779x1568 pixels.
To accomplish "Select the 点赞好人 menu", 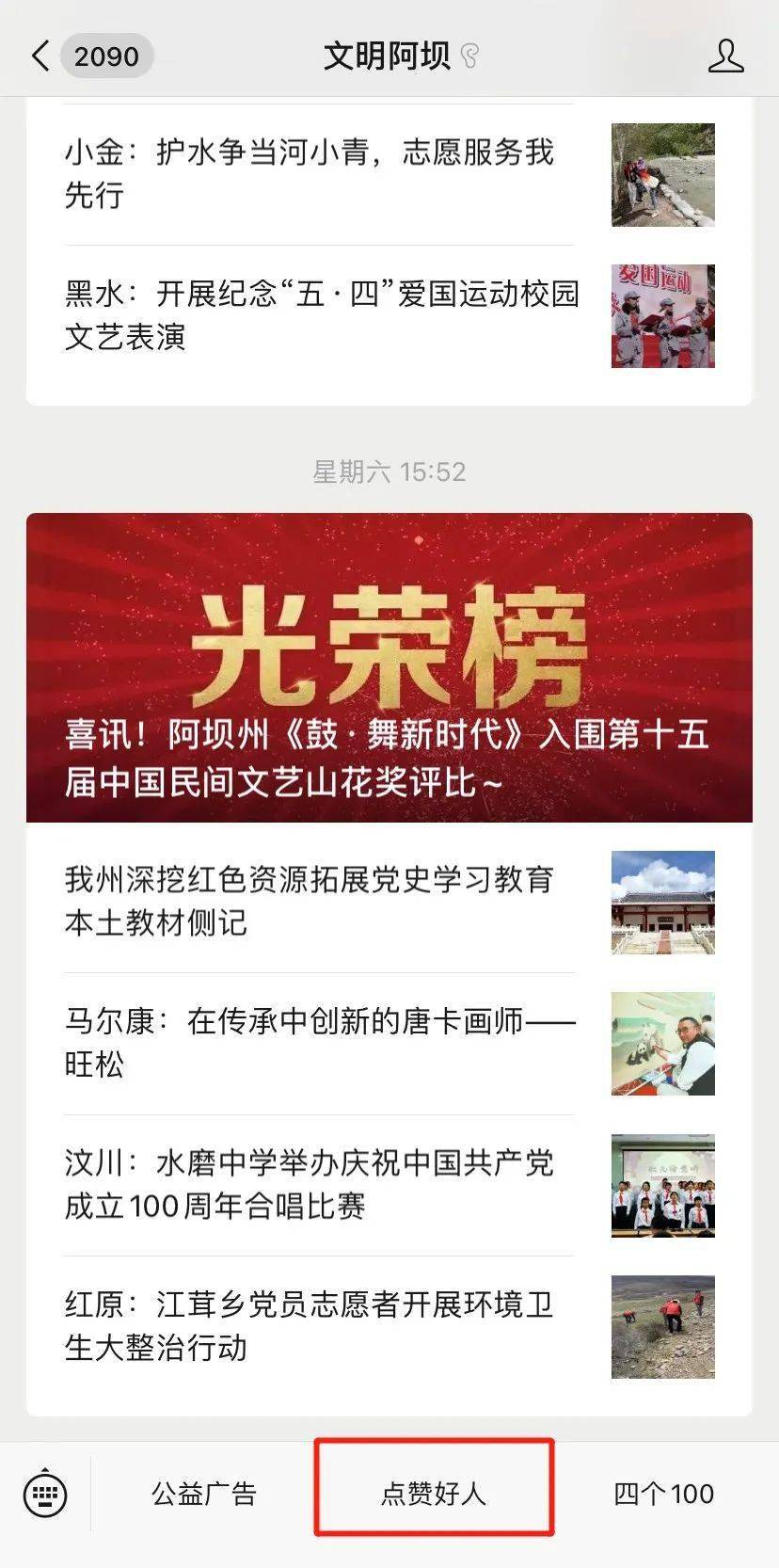I will point(434,1494).
